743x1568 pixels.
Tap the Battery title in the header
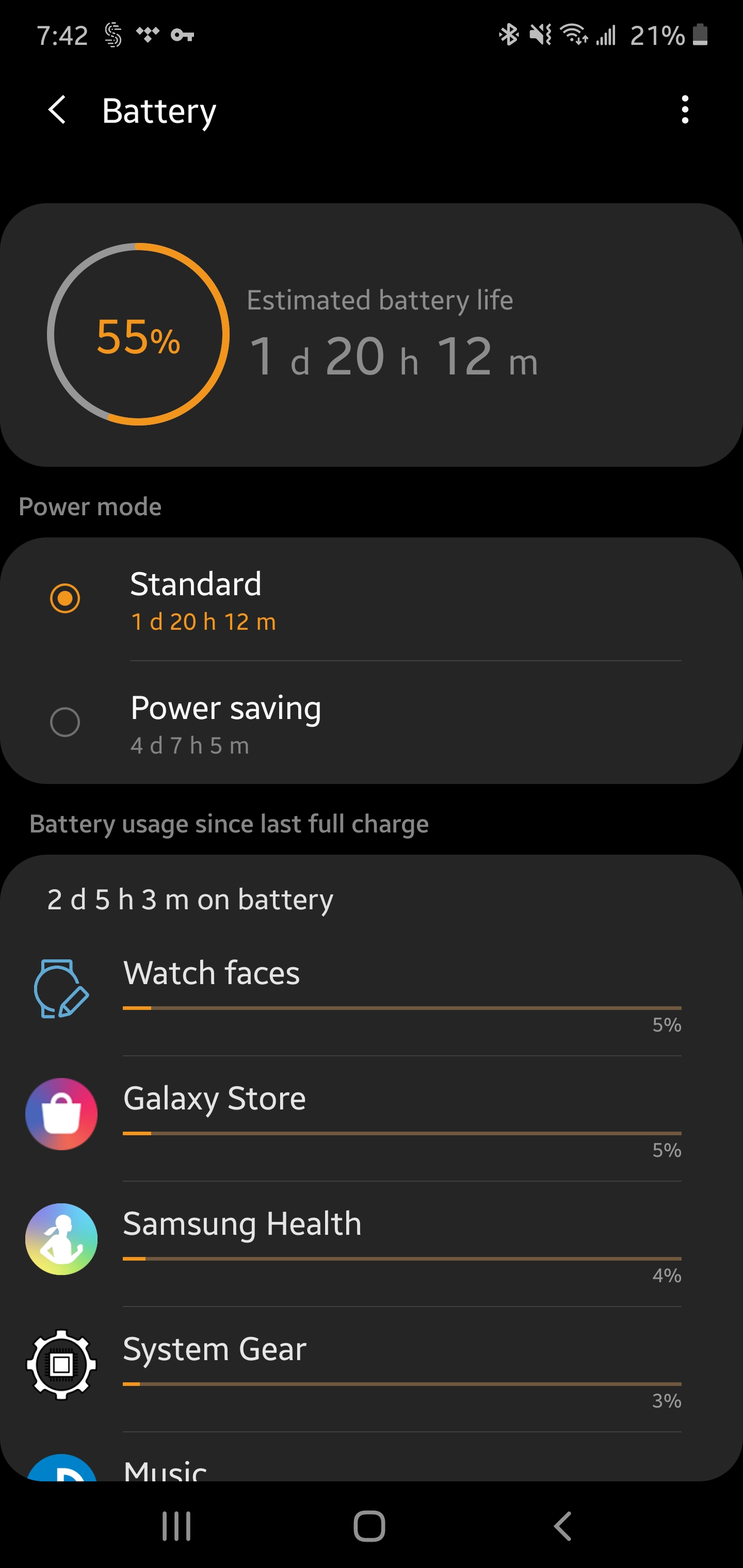point(159,111)
